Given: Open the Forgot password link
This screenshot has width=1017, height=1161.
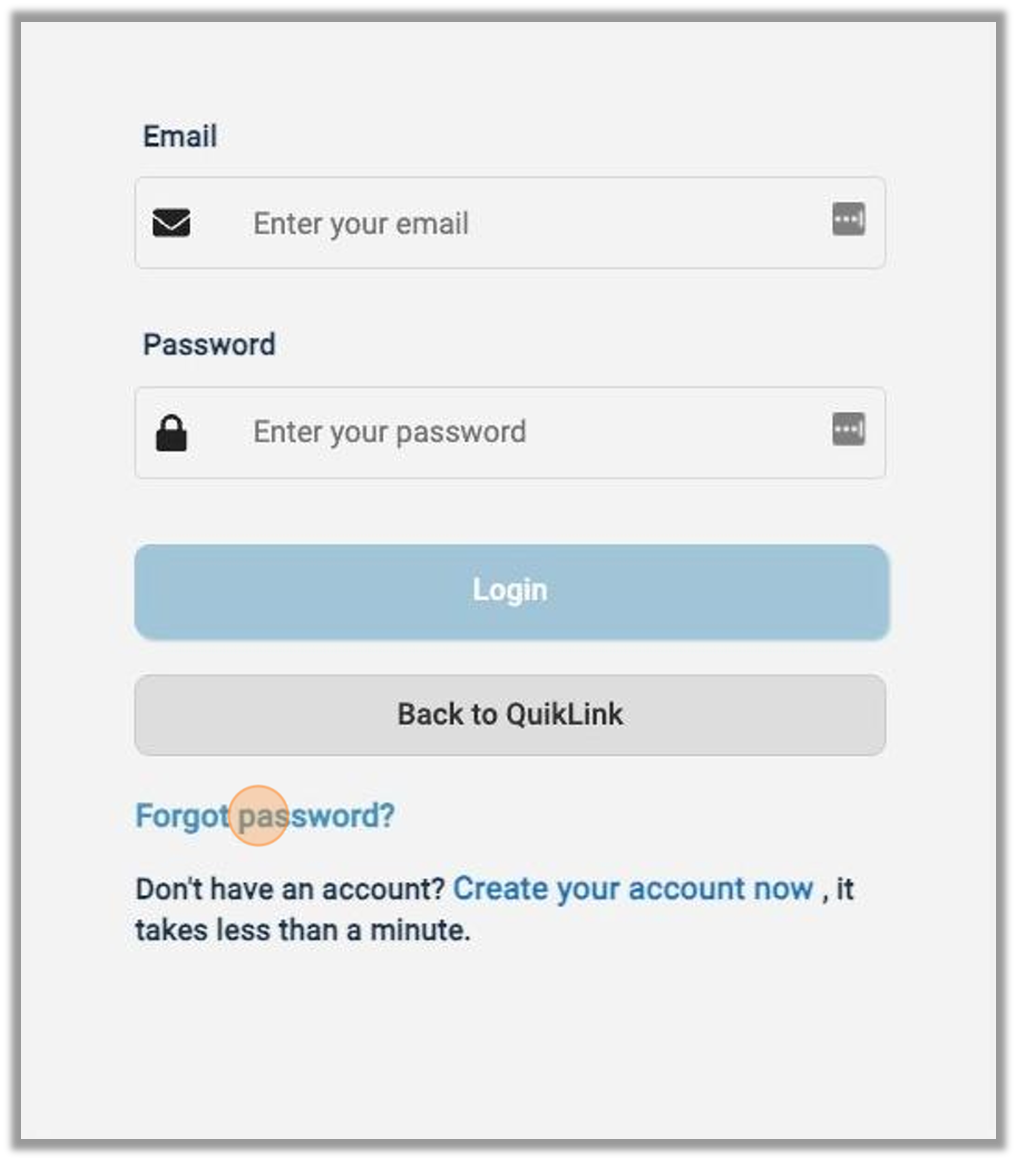Looking at the screenshot, I should (265, 816).
